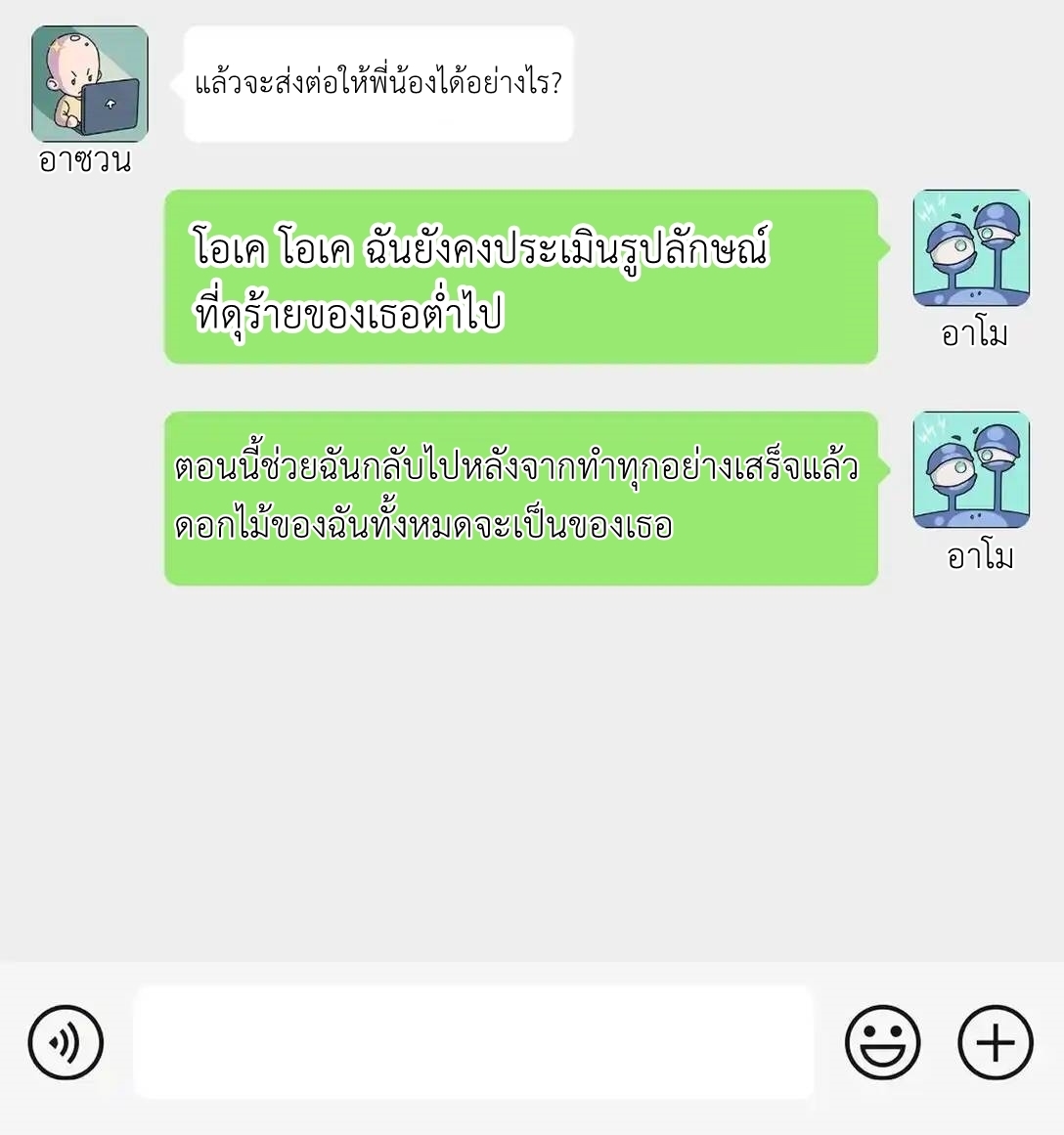Click inside the message input field

[473, 1042]
